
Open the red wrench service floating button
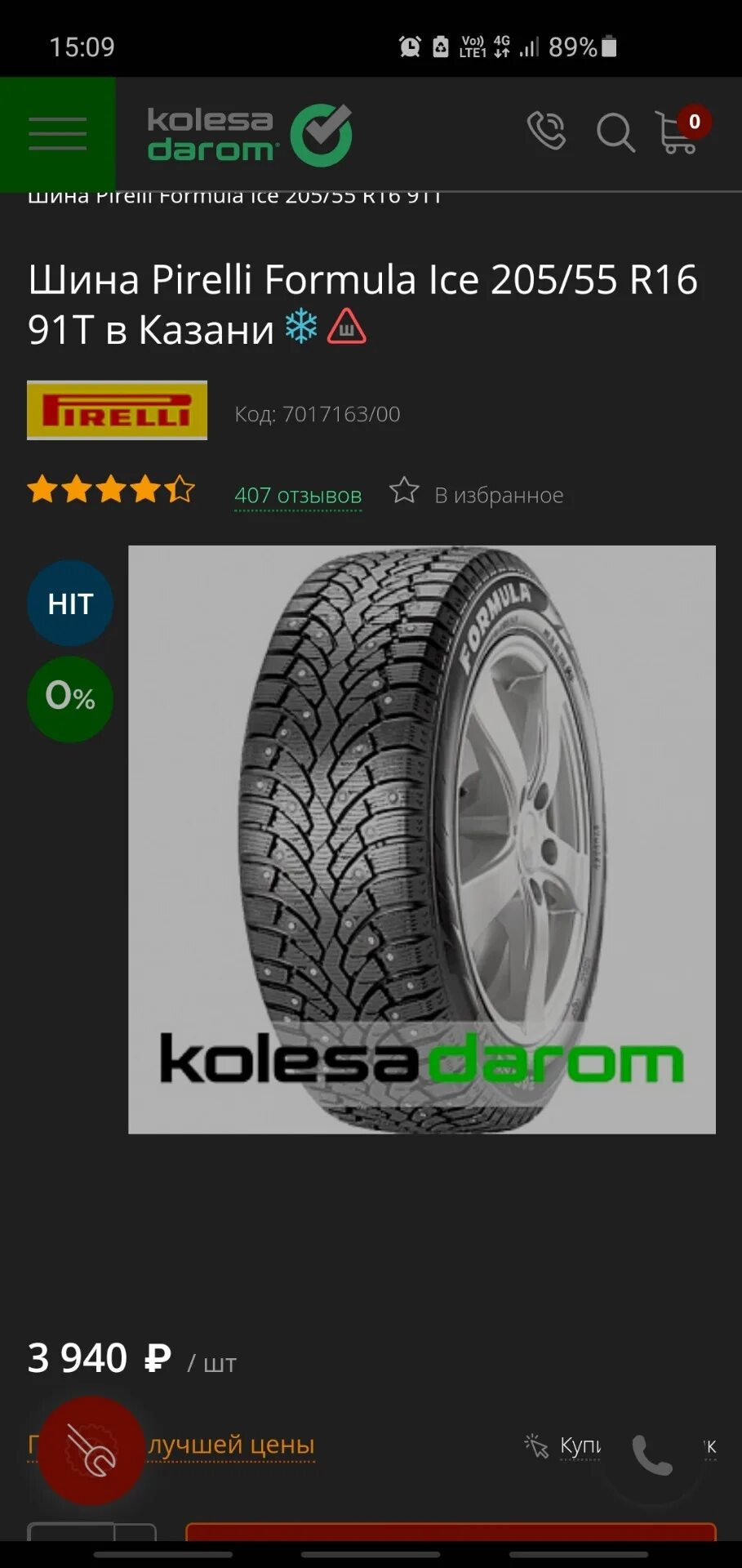[91, 1450]
